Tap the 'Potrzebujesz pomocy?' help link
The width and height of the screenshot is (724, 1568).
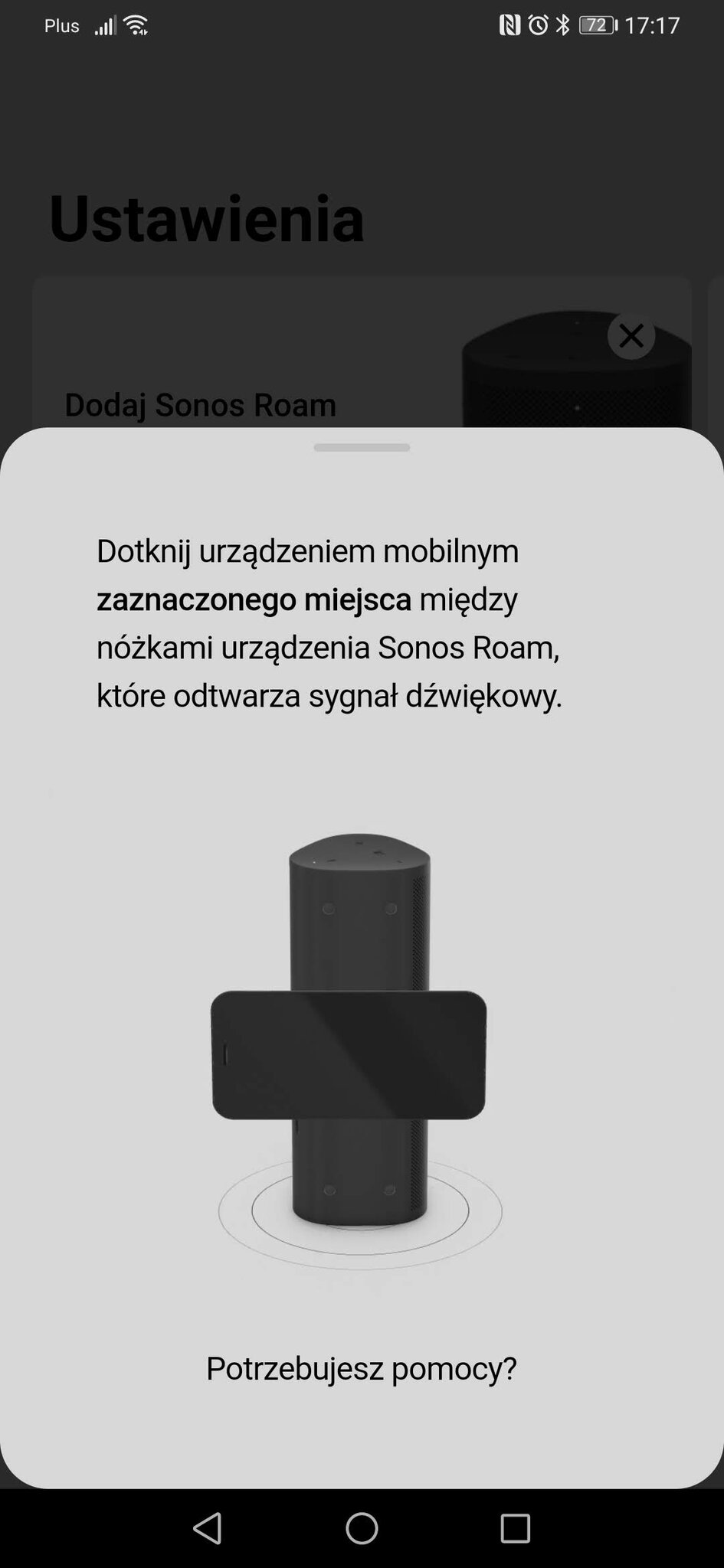(361, 1368)
